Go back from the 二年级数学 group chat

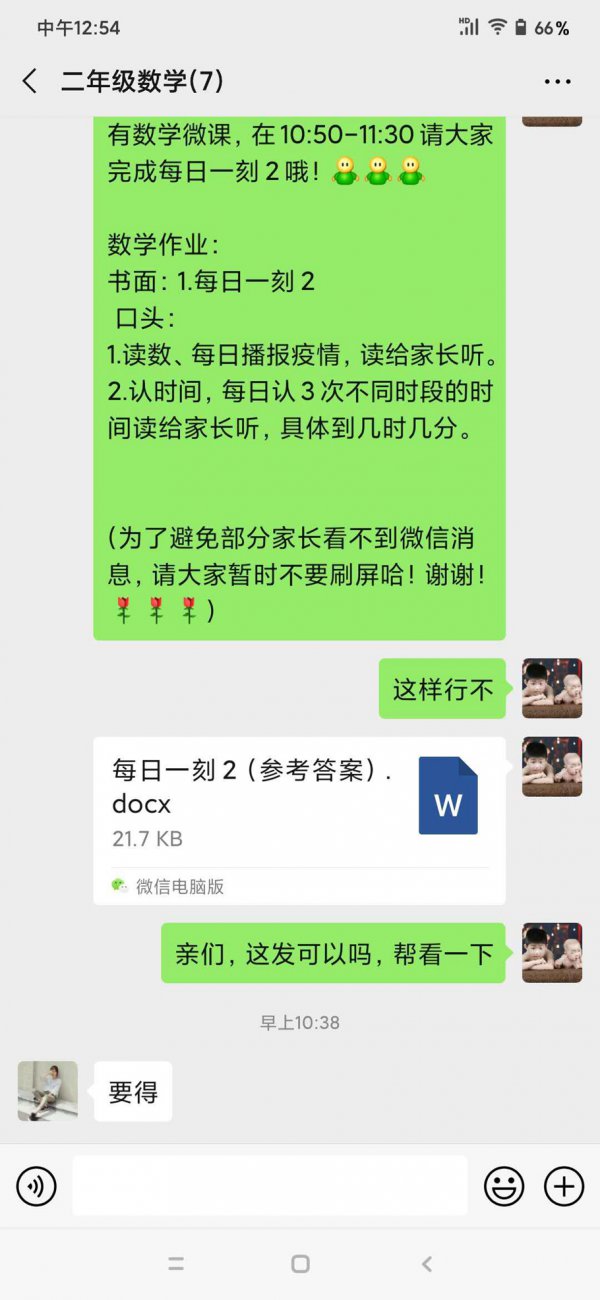coord(30,82)
